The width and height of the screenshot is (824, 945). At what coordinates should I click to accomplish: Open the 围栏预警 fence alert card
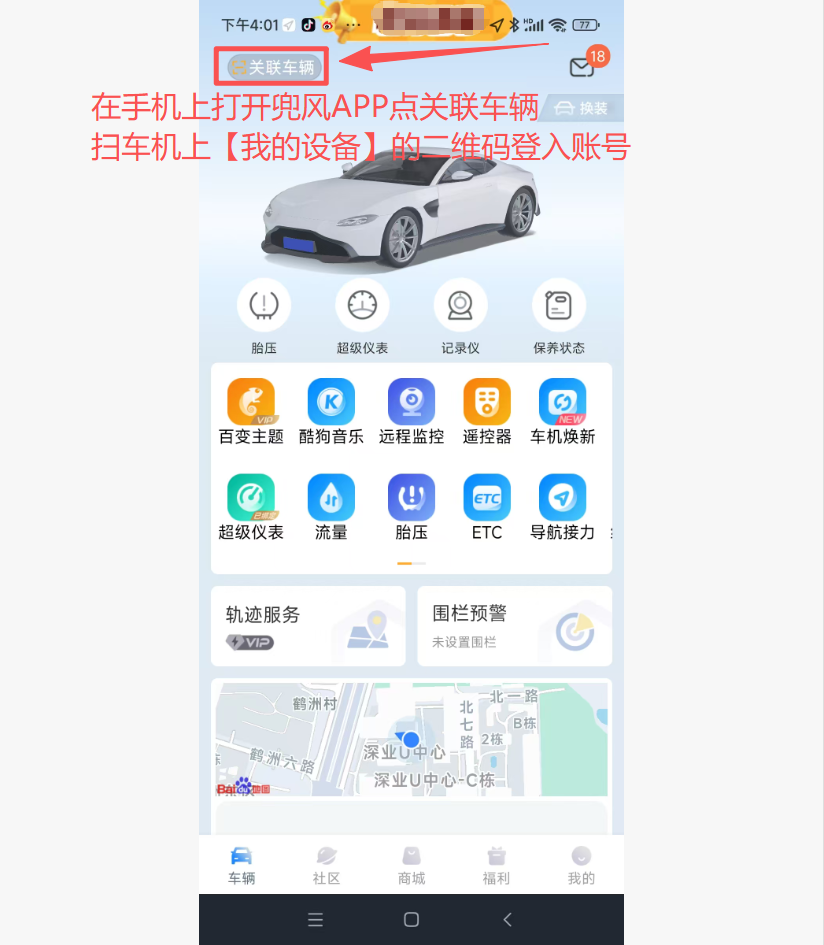514,626
